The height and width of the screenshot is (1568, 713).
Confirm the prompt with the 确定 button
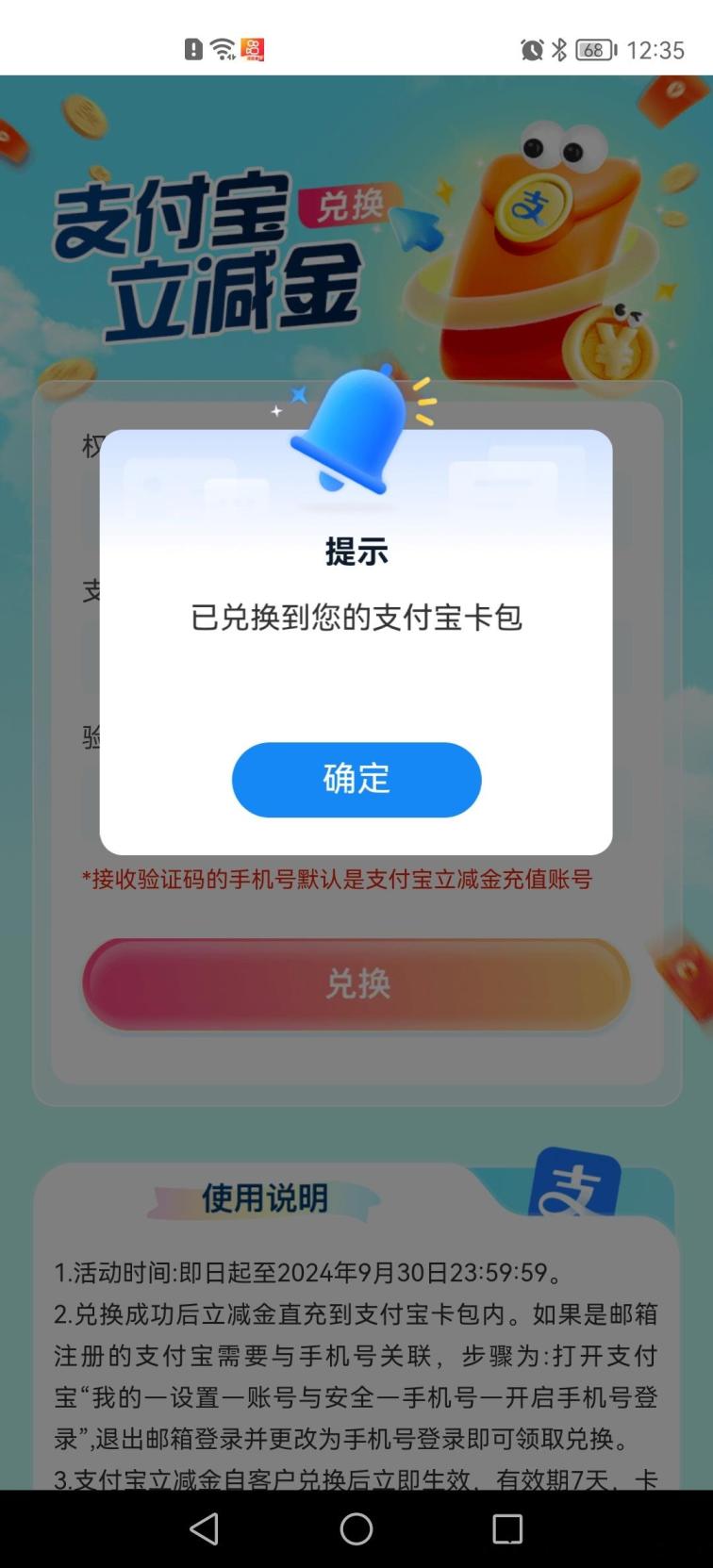[x=356, y=779]
